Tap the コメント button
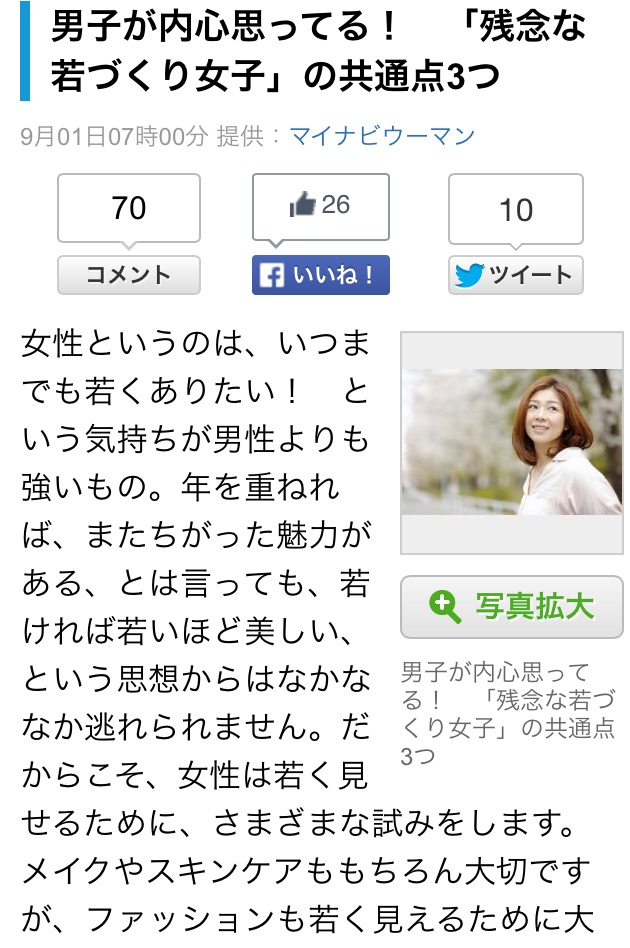The height and width of the screenshot is (948, 630). tap(129, 275)
